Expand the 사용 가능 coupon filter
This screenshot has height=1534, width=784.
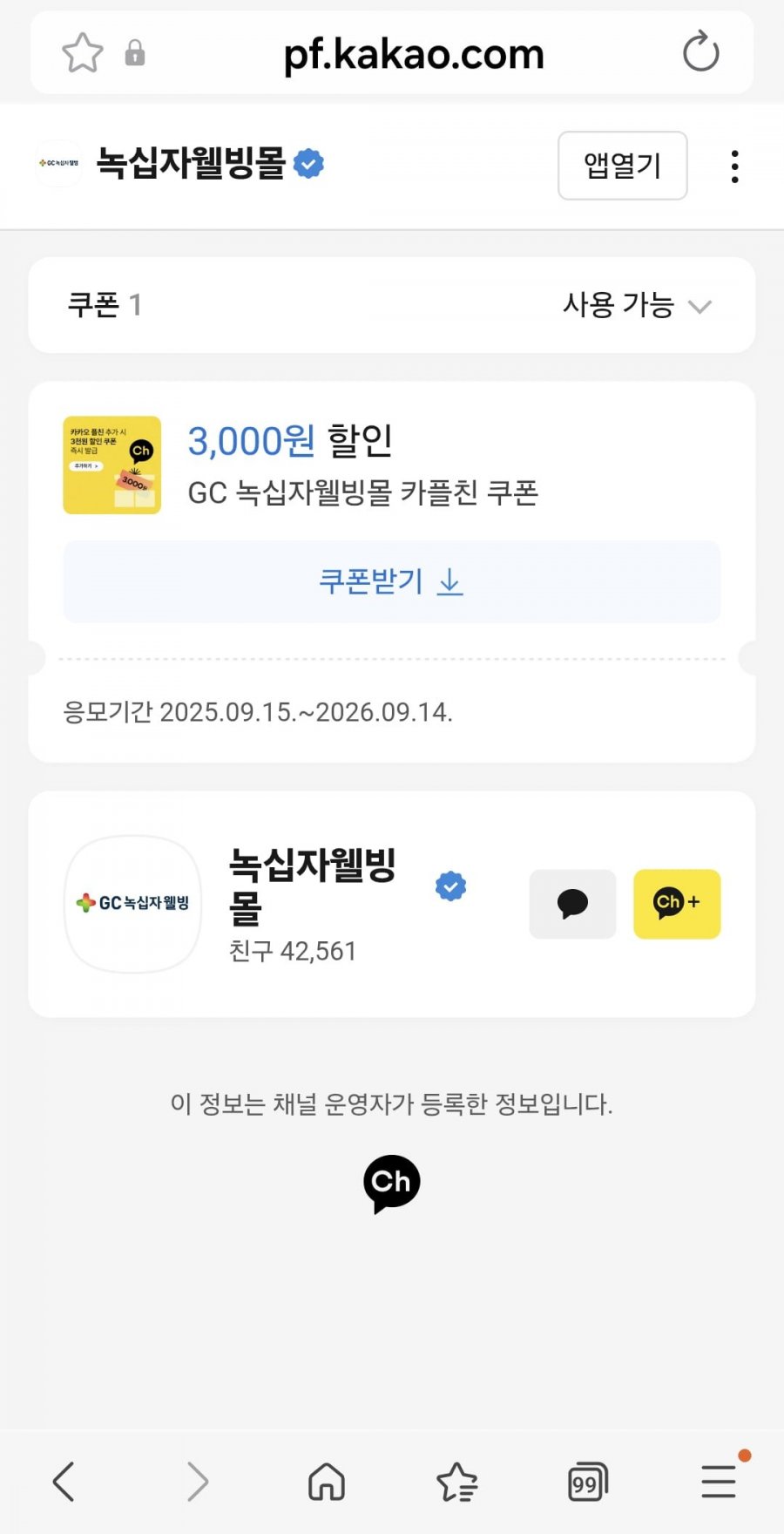[x=638, y=305]
